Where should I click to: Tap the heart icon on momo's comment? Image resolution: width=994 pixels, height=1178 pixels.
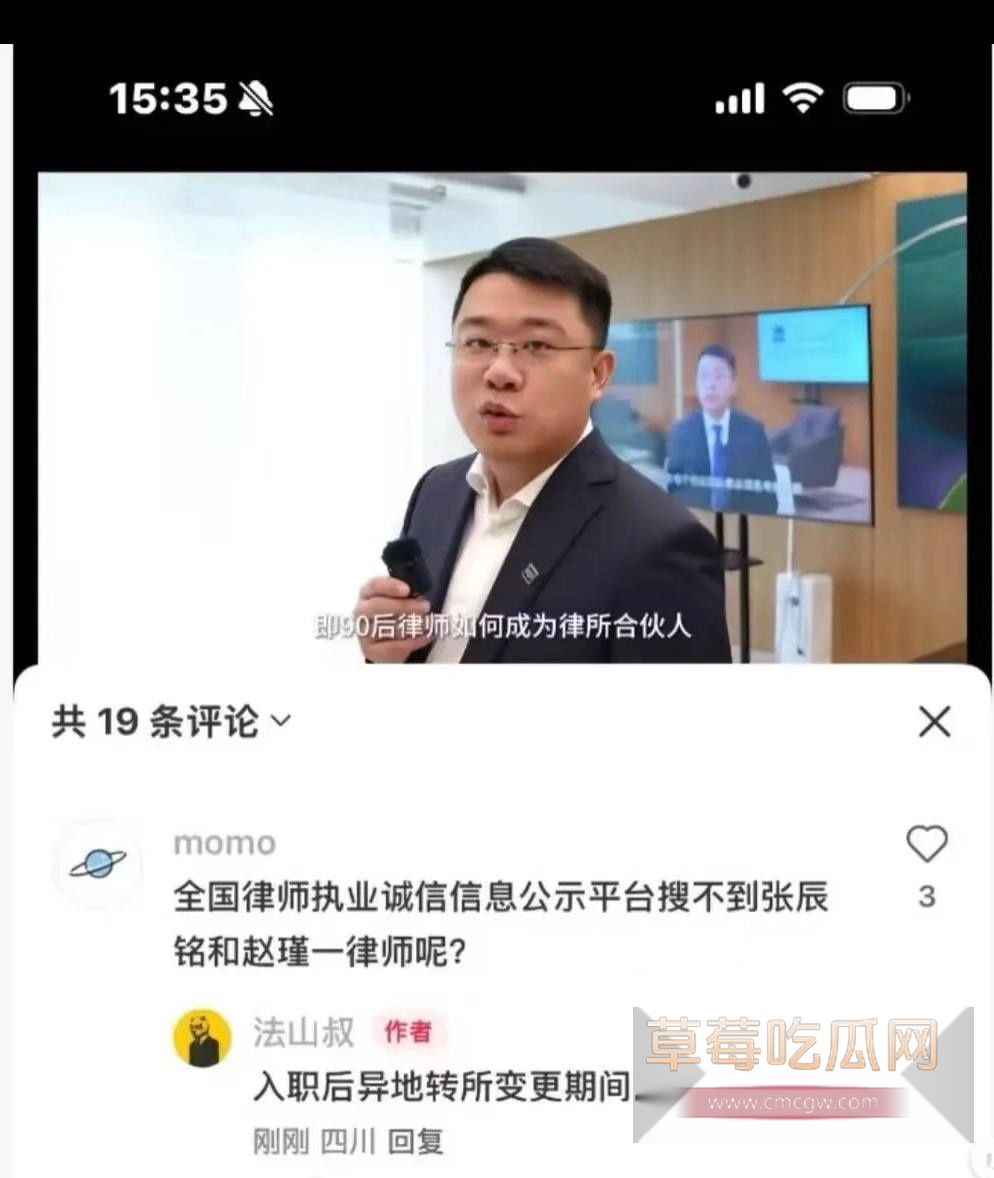928,843
